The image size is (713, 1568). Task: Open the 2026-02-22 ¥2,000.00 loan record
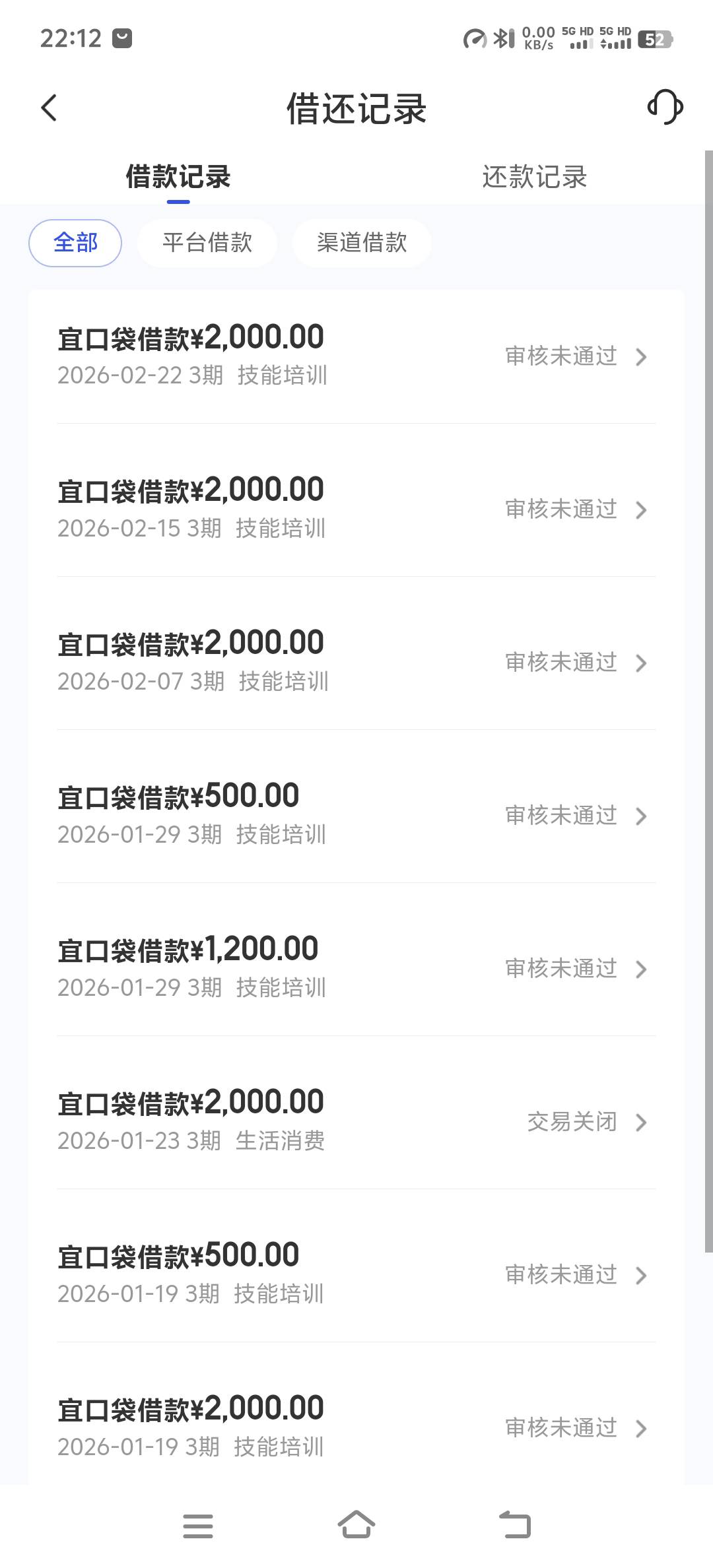tap(356, 356)
